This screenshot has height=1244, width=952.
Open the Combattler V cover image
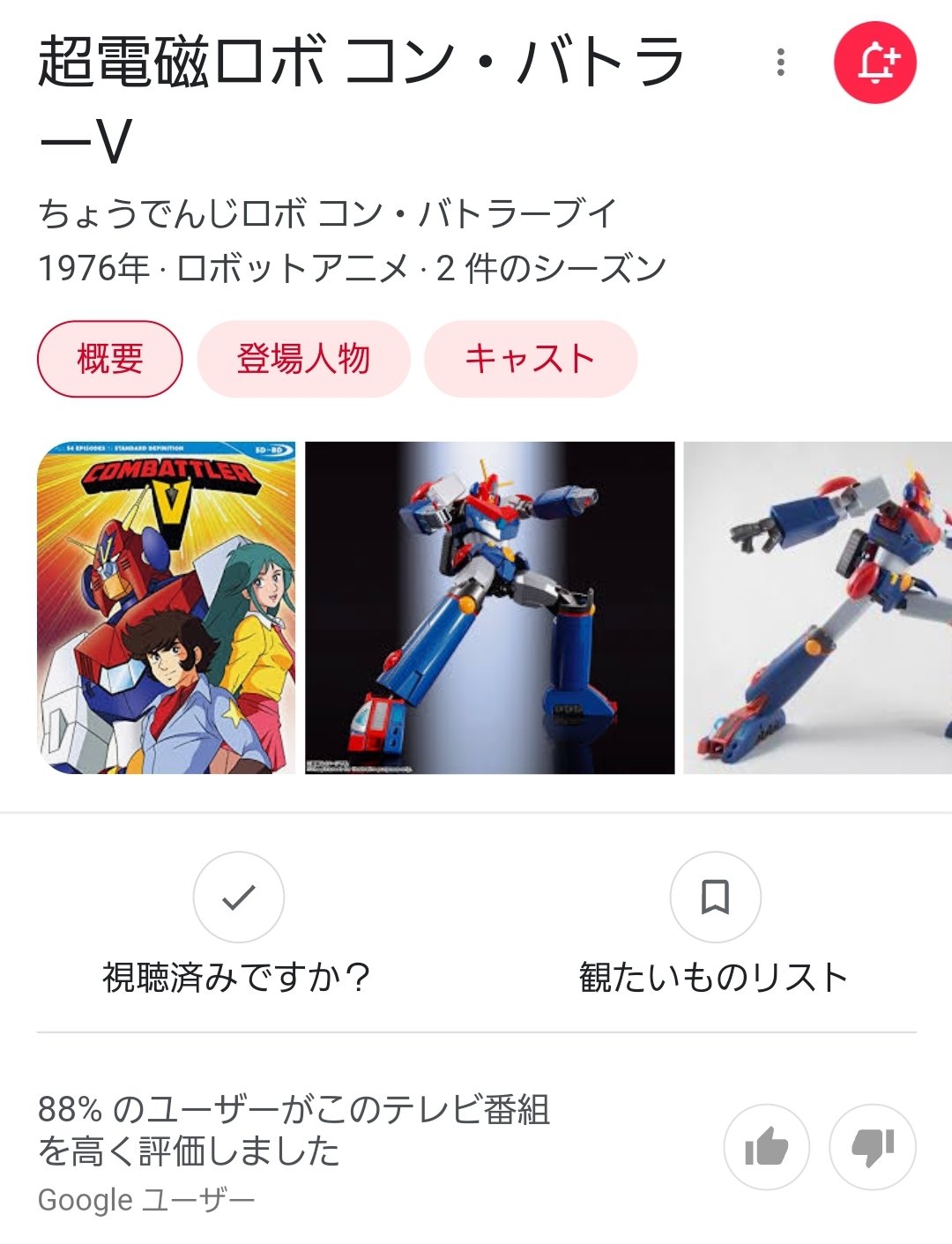click(167, 607)
